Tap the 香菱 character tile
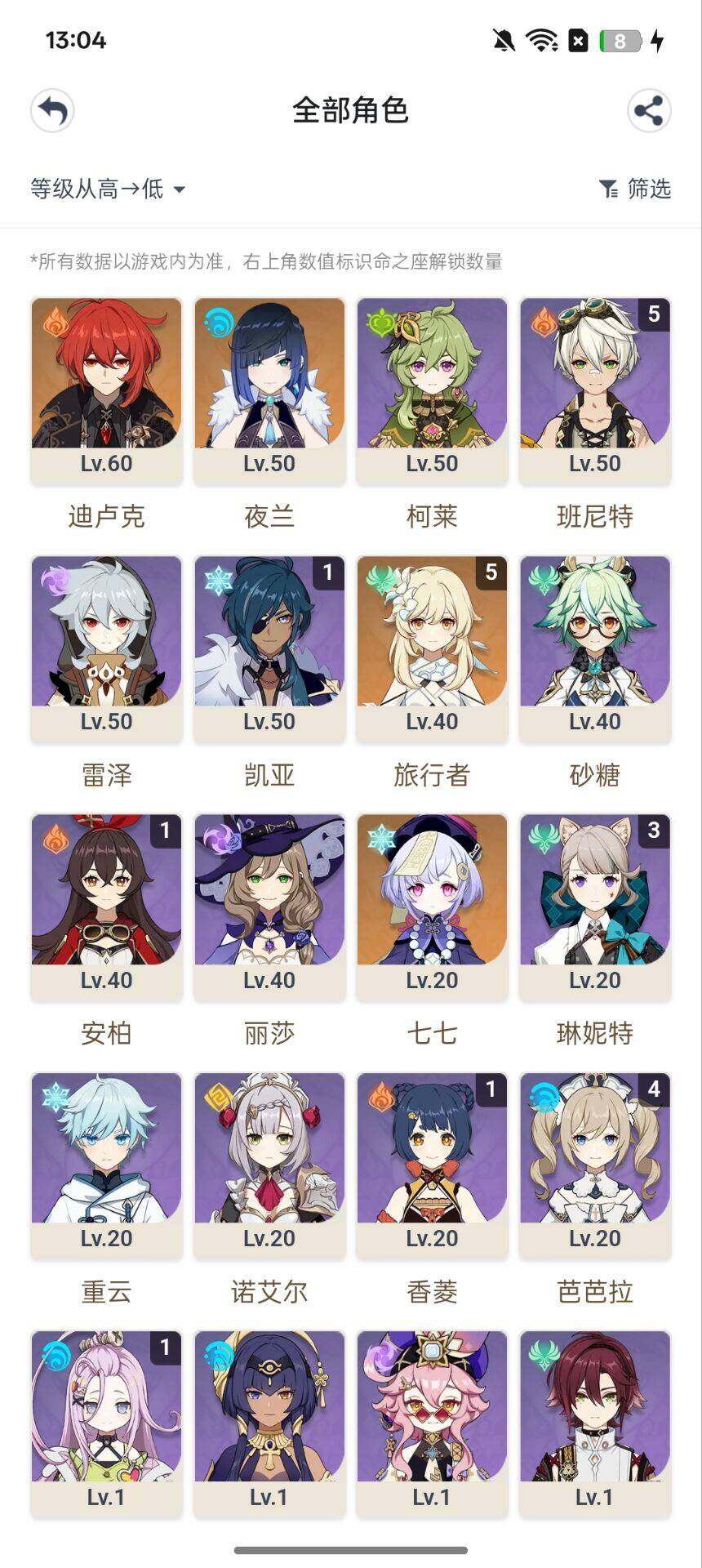 pos(432,1166)
